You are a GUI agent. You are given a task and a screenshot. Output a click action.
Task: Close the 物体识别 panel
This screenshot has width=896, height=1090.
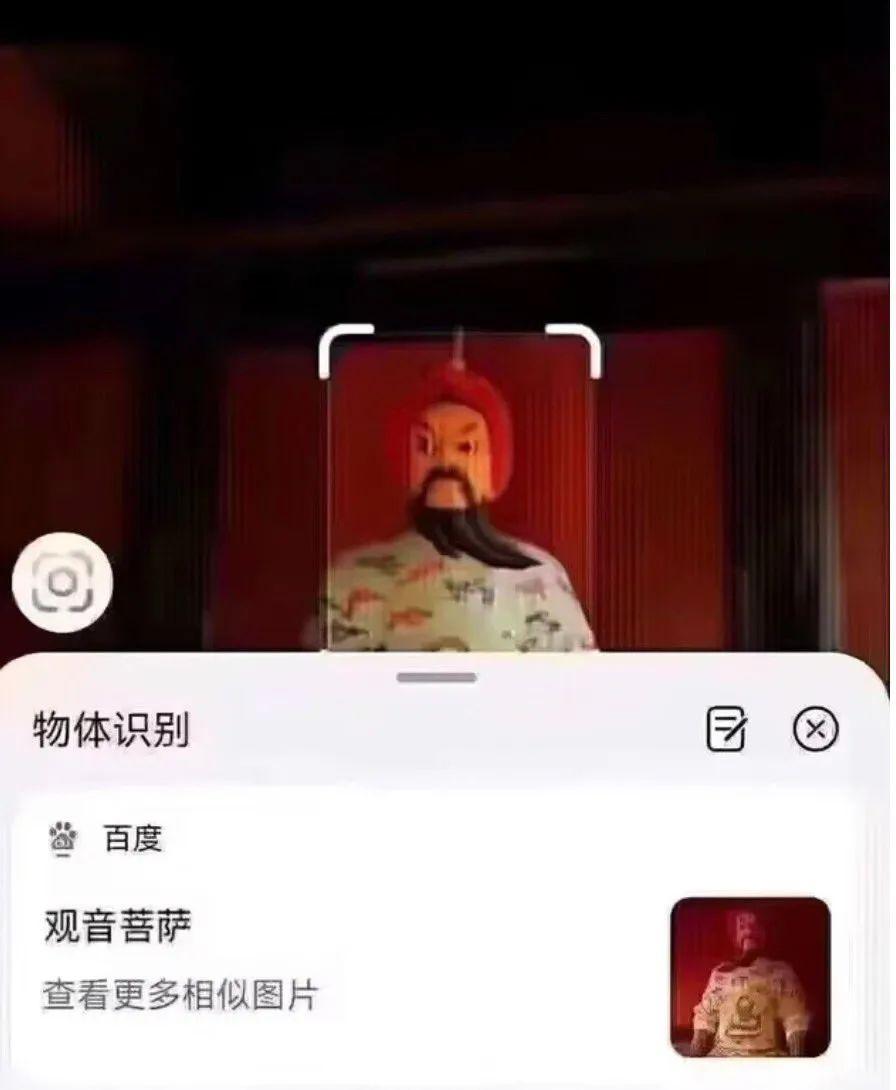(x=815, y=729)
